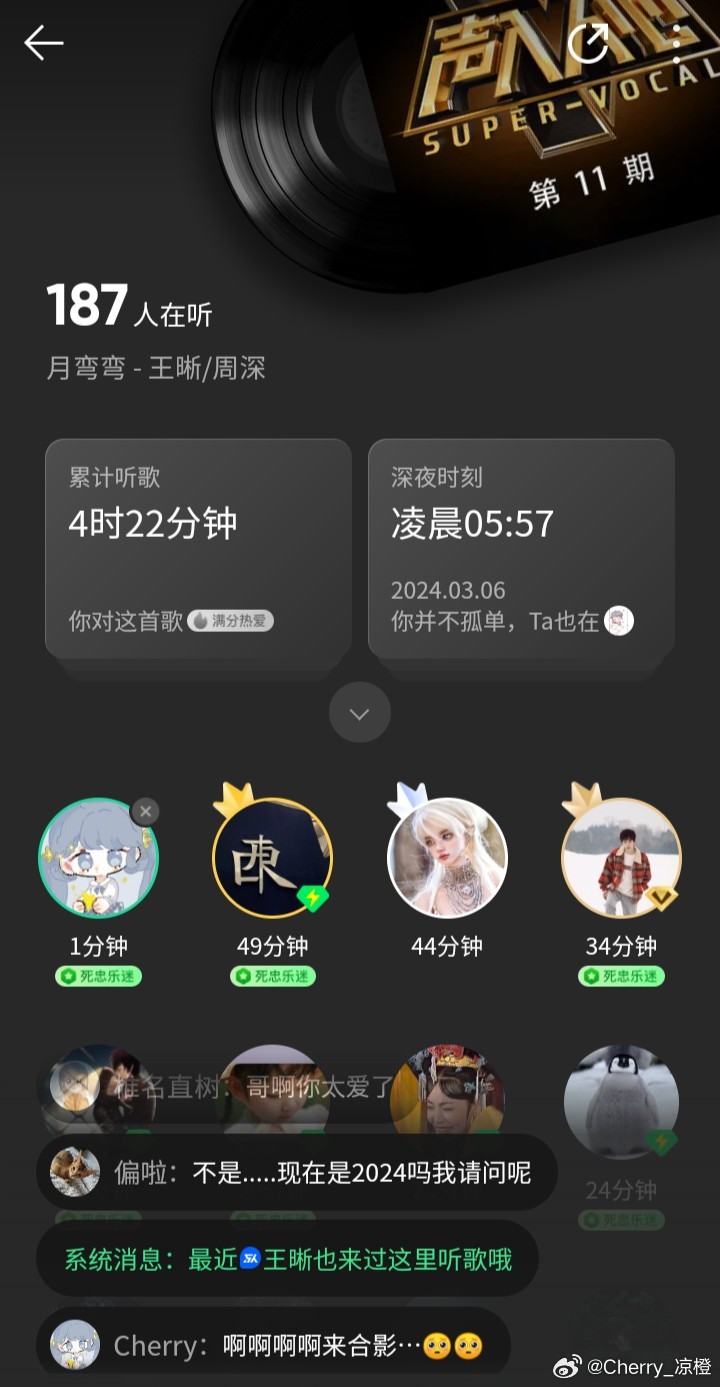Share this listening room
The height and width of the screenshot is (1387, 720).
(x=588, y=43)
